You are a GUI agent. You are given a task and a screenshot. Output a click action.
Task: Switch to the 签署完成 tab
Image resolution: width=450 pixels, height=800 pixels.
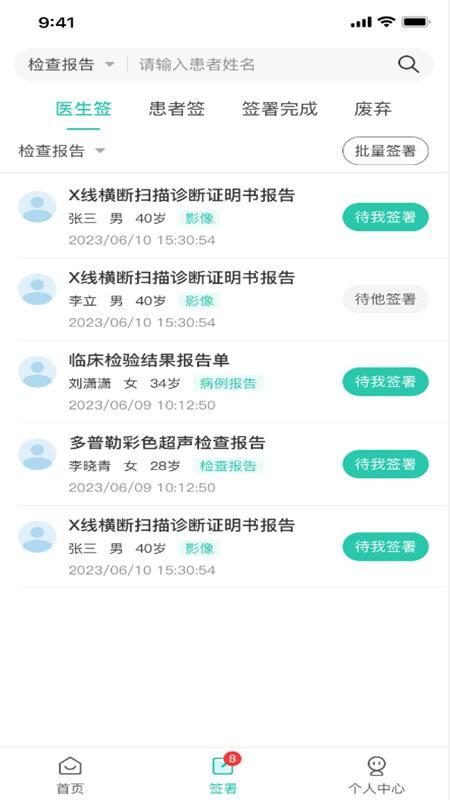click(280, 109)
